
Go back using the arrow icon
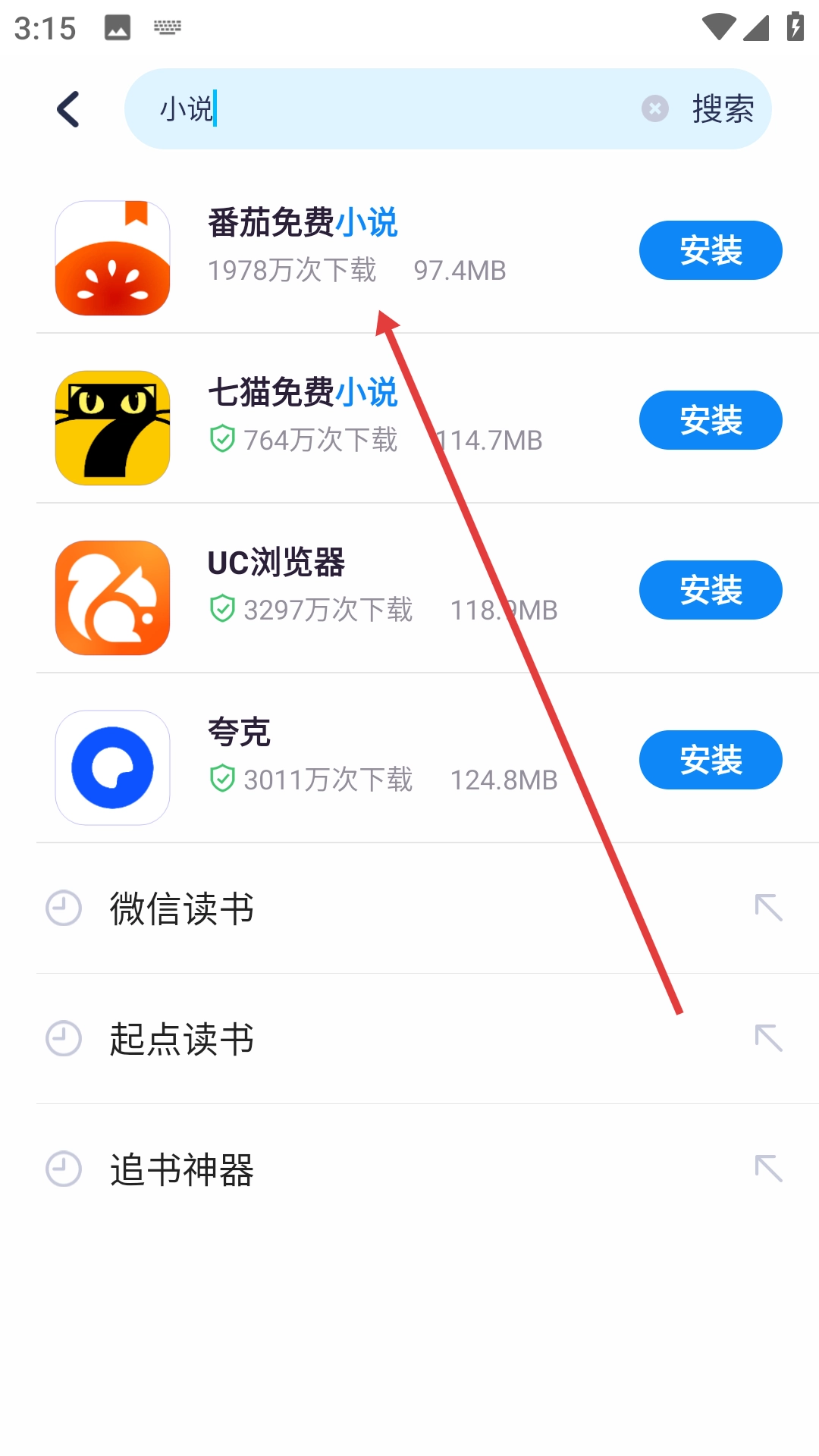click(69, 109)
